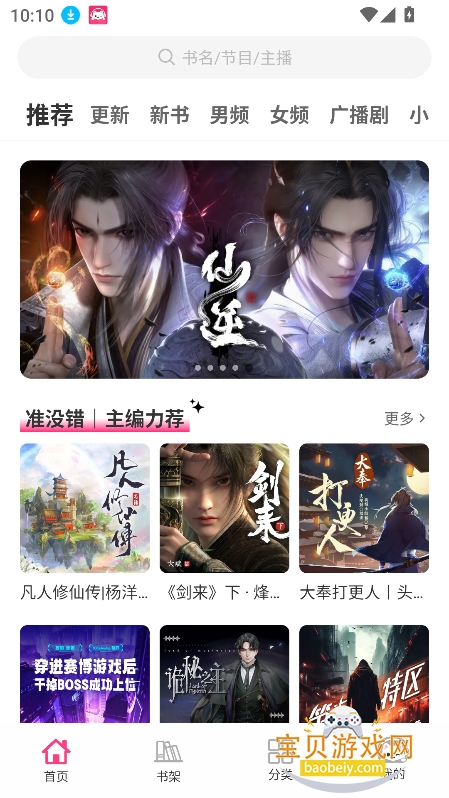Open the 诡秘之主 audiobook cover

[x=224, y=674]
